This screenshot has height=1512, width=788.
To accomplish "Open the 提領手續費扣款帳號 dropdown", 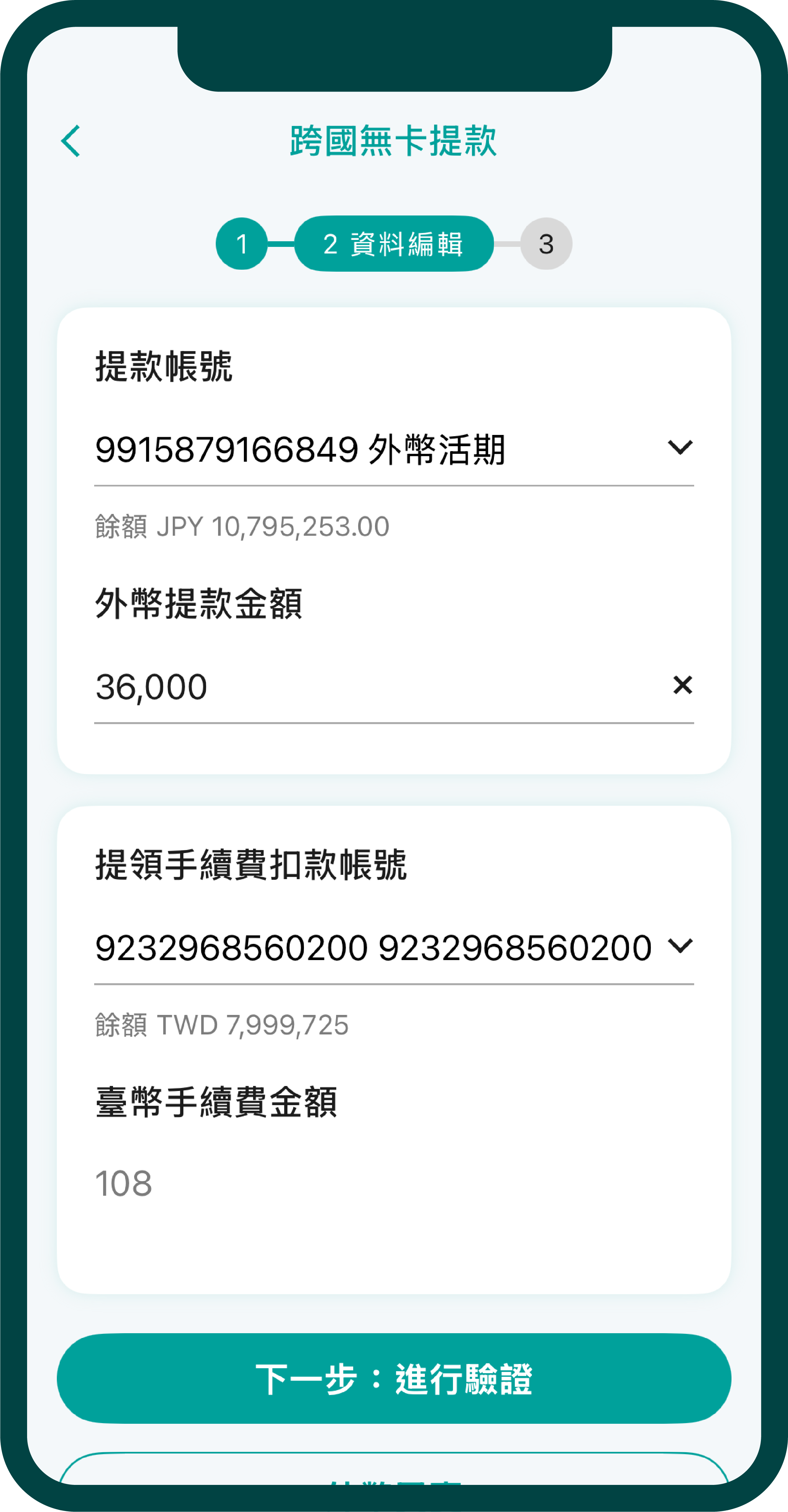I will (x=394, y=947).
